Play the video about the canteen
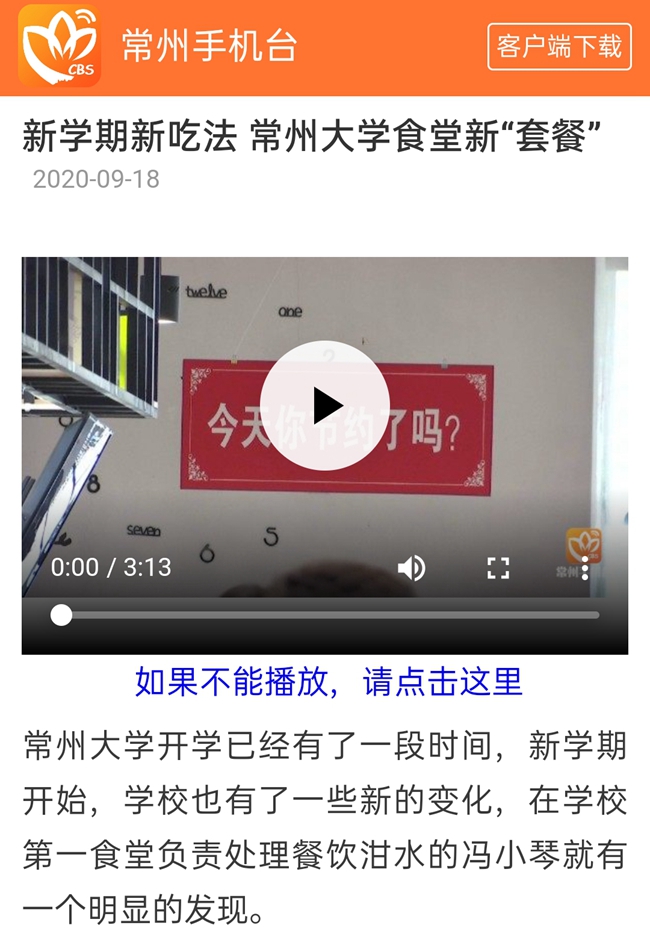The image size is (650, 949). coord(324,405)
